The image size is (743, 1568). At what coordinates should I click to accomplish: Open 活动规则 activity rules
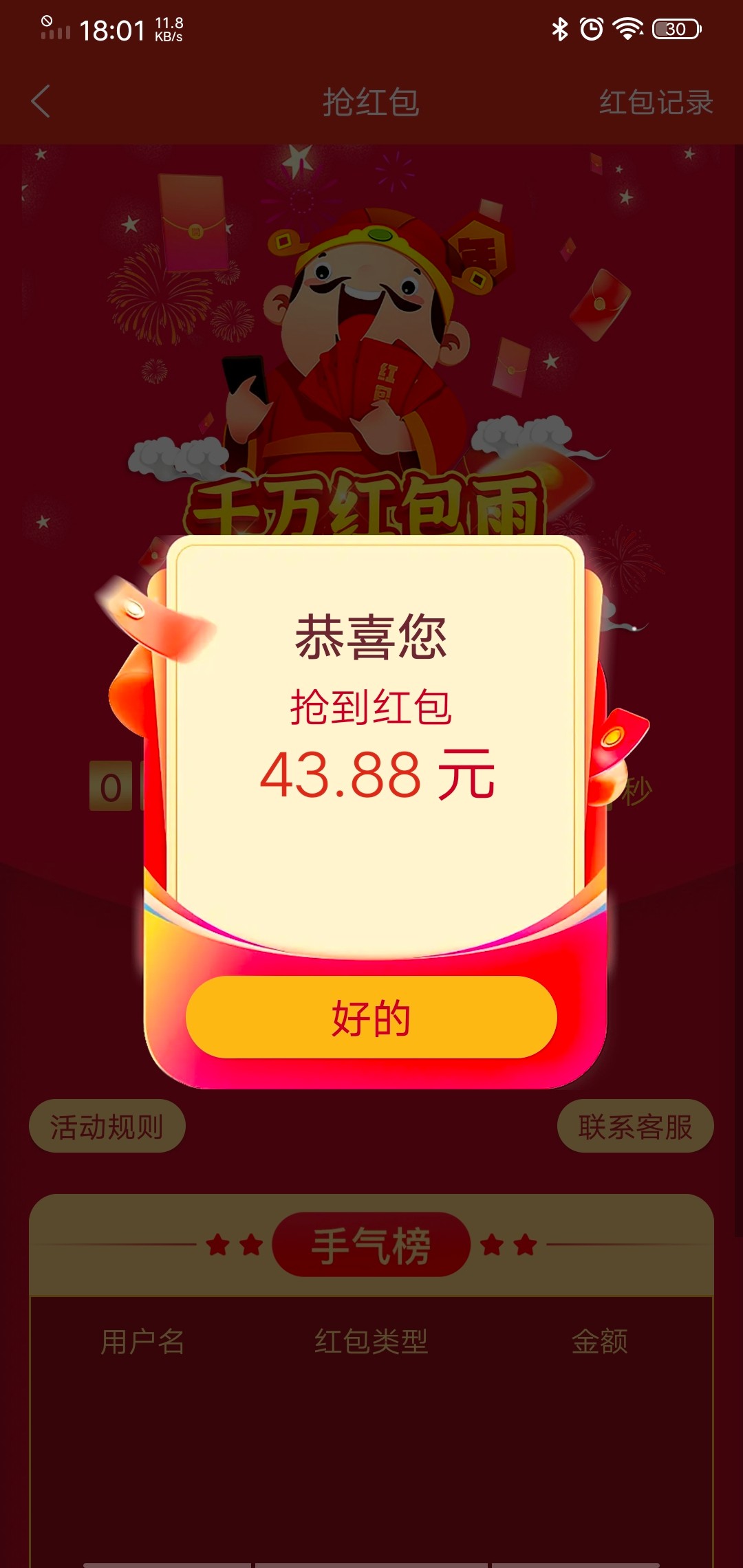[x=107, y=1126]
